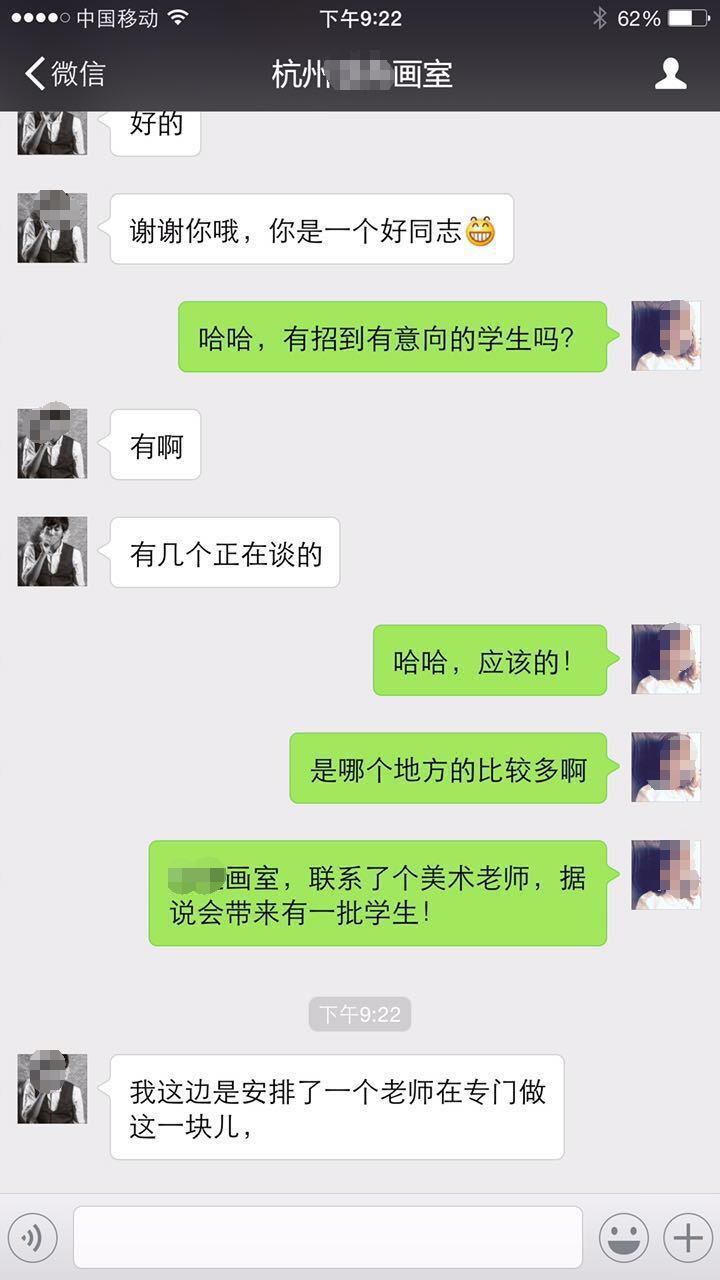The height and width of the screenshot is (1280, 720).
Task: Open the sender's avatar beside 有几个正在谈的
Action: click(x=52, y=552)
